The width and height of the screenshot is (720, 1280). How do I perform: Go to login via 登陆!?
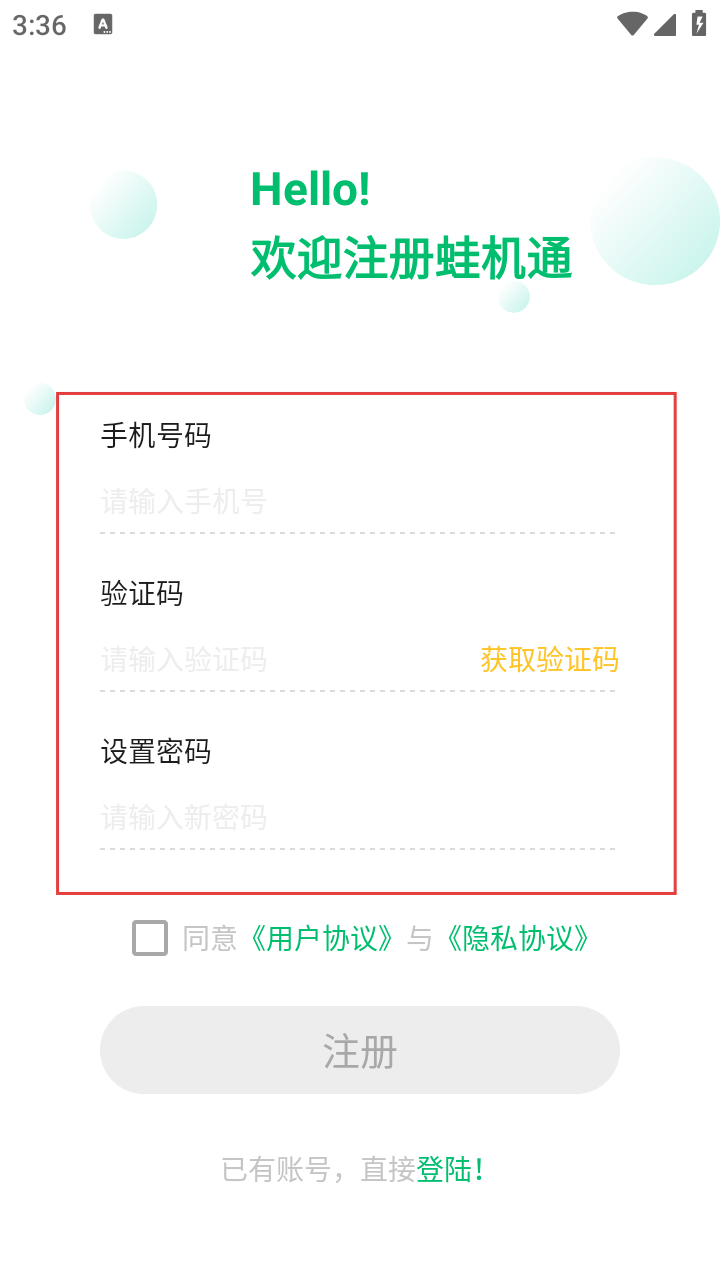pos(450,1169)
